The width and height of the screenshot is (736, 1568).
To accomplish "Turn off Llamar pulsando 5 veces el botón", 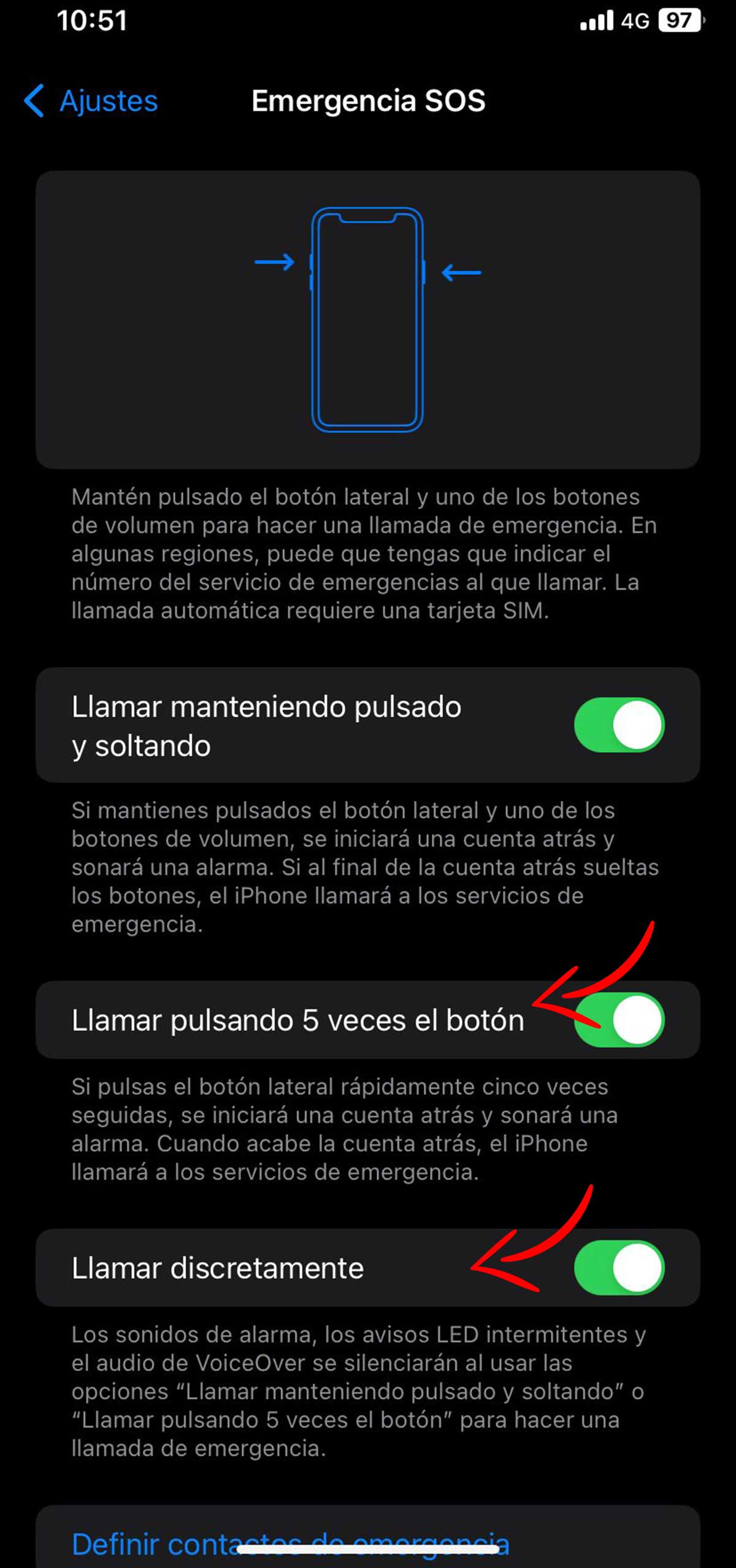I will click(x=619, y=1020).
